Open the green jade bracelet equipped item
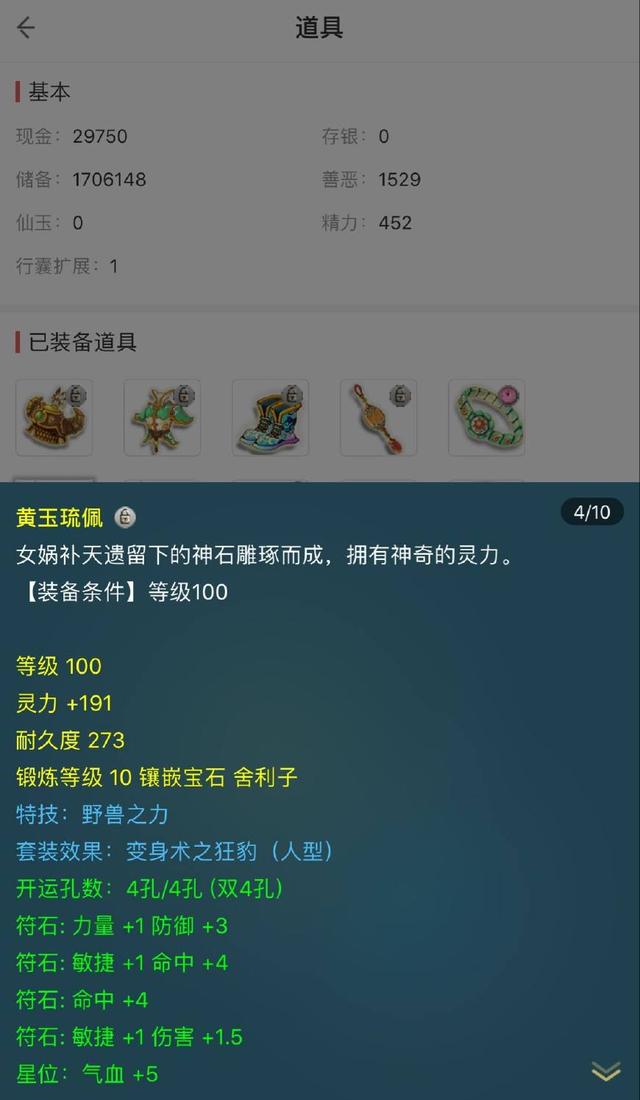Image resolution: width=640 pixels, height=1100 pixels. pyautogui.click(x=486, y=417)
